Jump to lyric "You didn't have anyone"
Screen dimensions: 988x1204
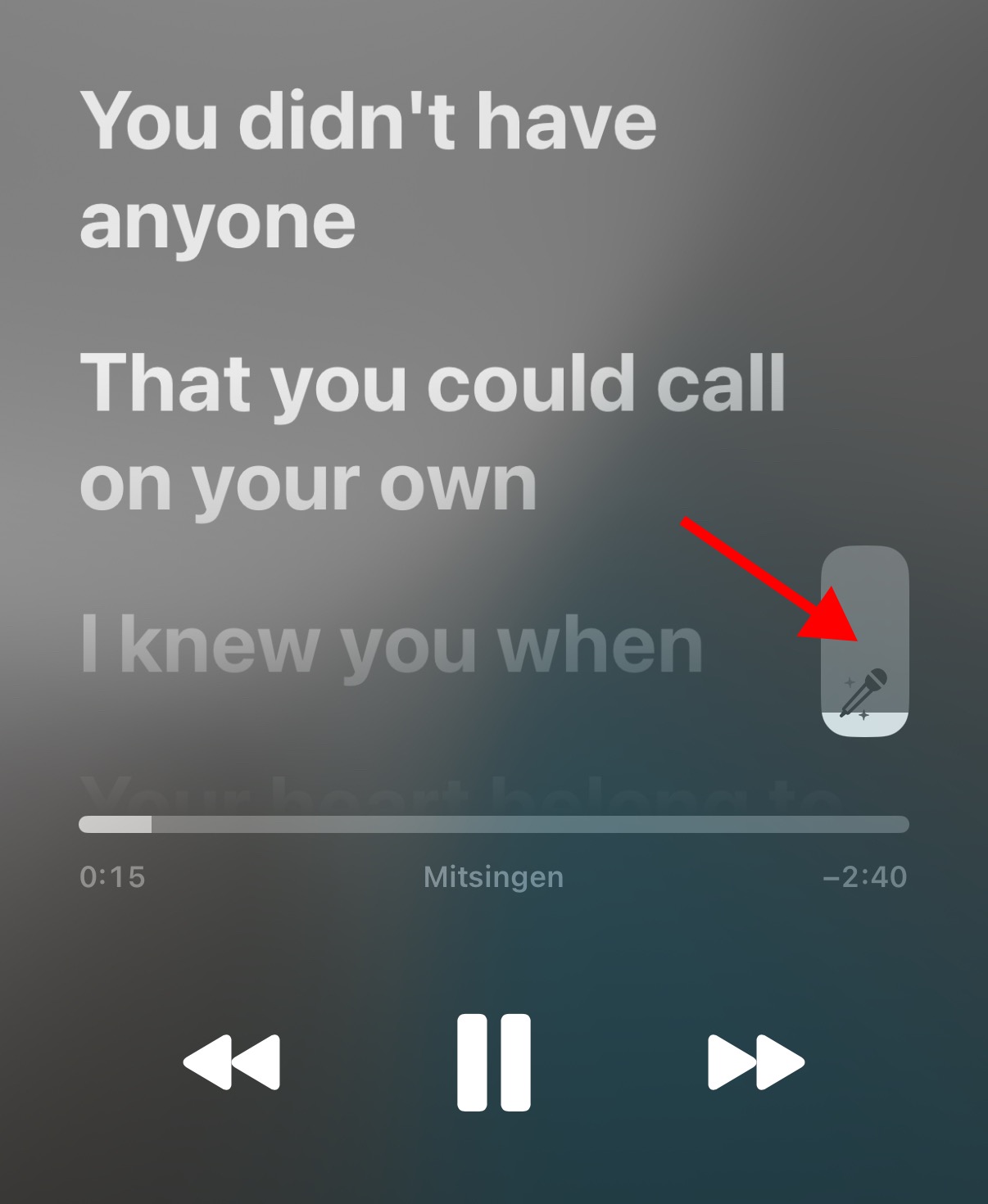[x=368, y=170]
